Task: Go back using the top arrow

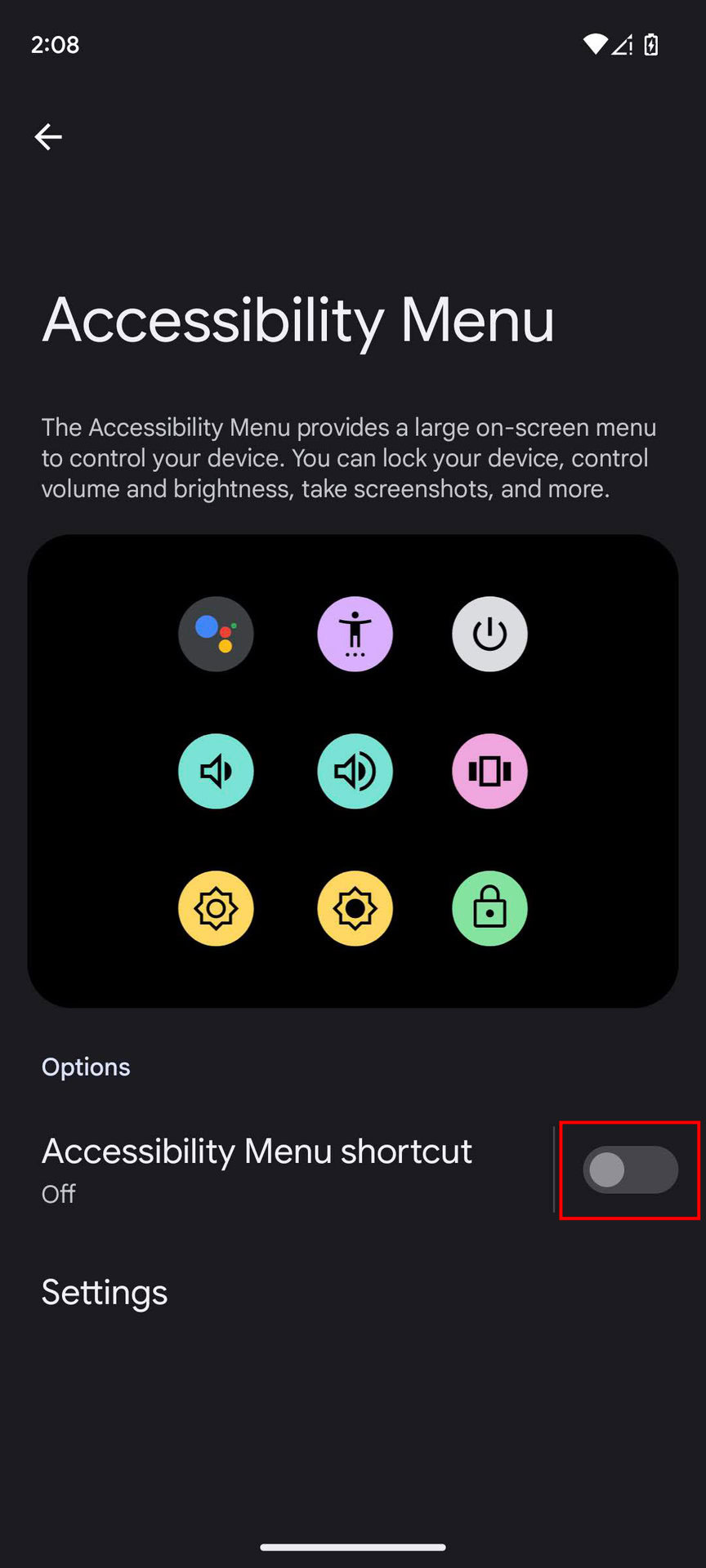Action: (48, 136)
